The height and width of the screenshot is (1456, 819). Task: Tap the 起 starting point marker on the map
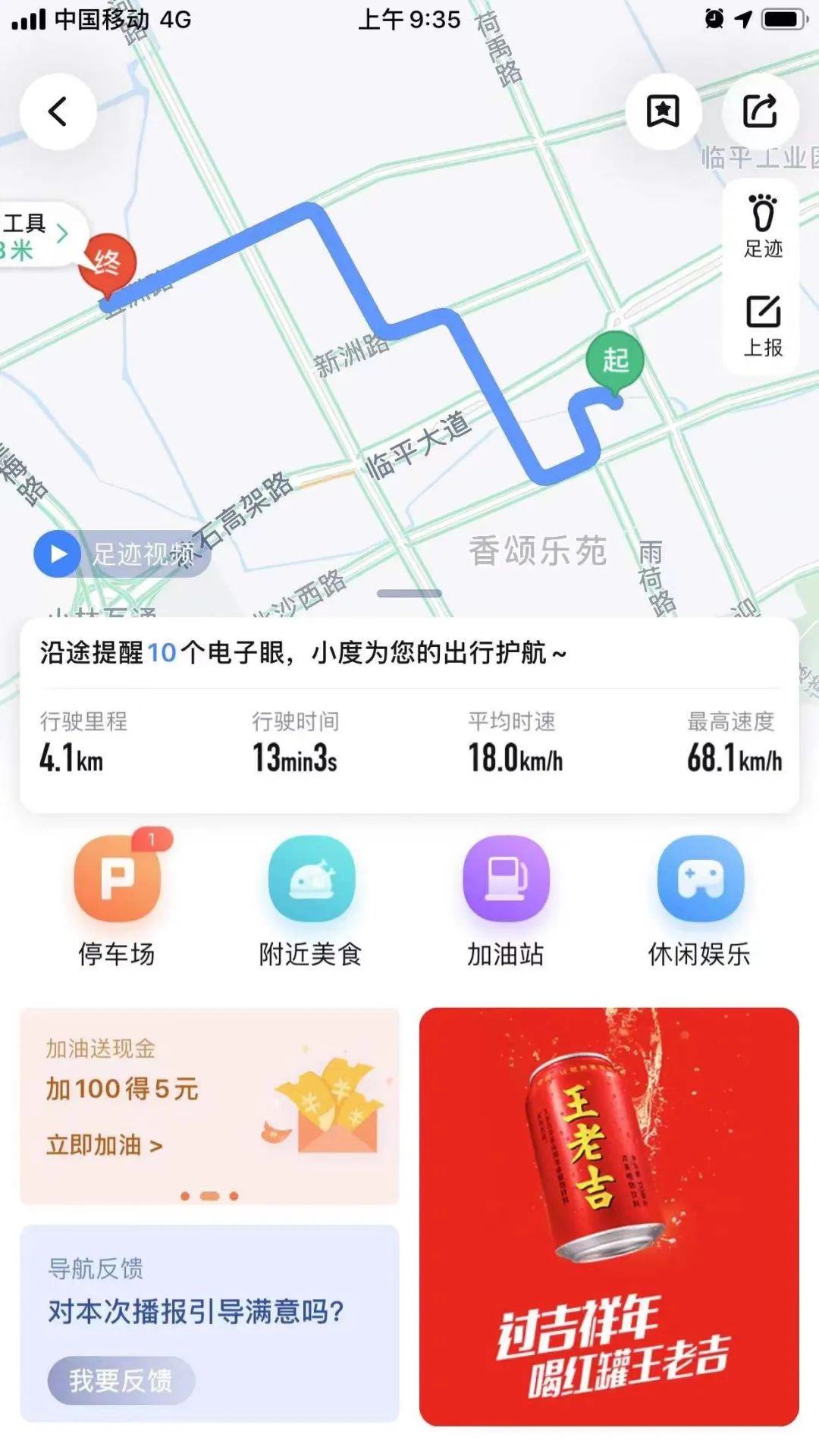[615, 359]
